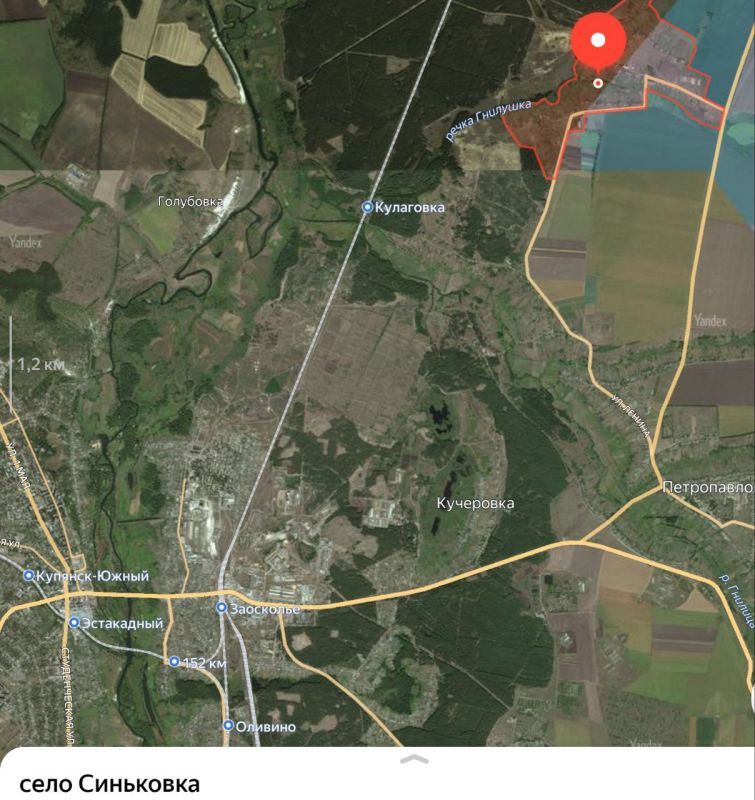755x800 pixels.
Task: Open the Кулаговка map marker
Action: (367, 207)
